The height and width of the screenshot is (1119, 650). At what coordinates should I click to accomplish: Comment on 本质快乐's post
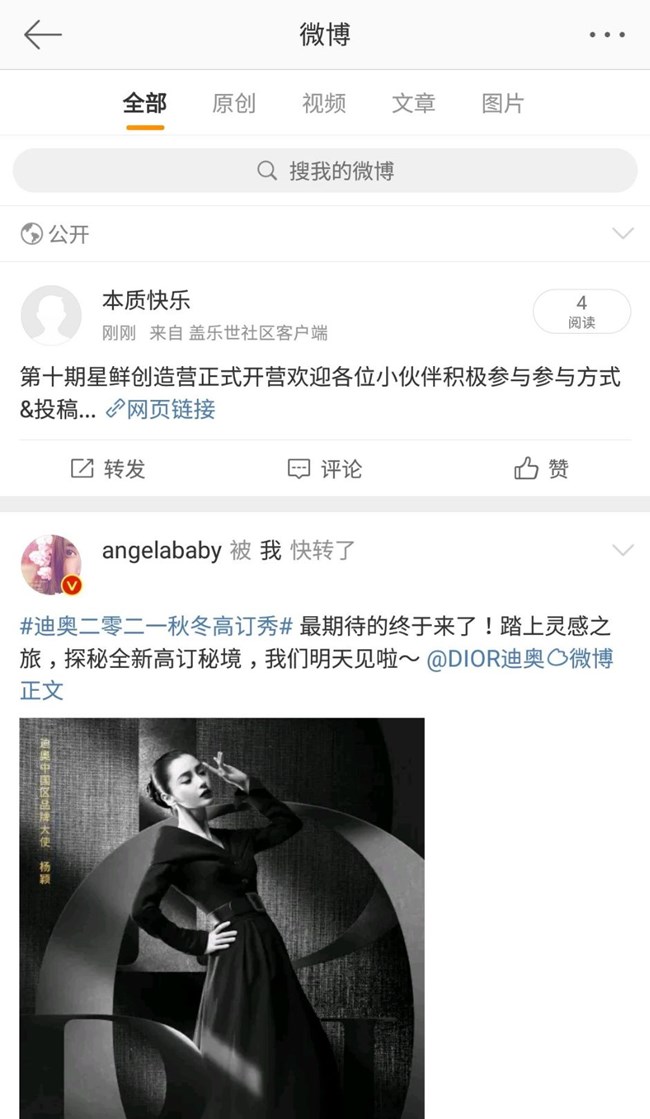[325, 469]
